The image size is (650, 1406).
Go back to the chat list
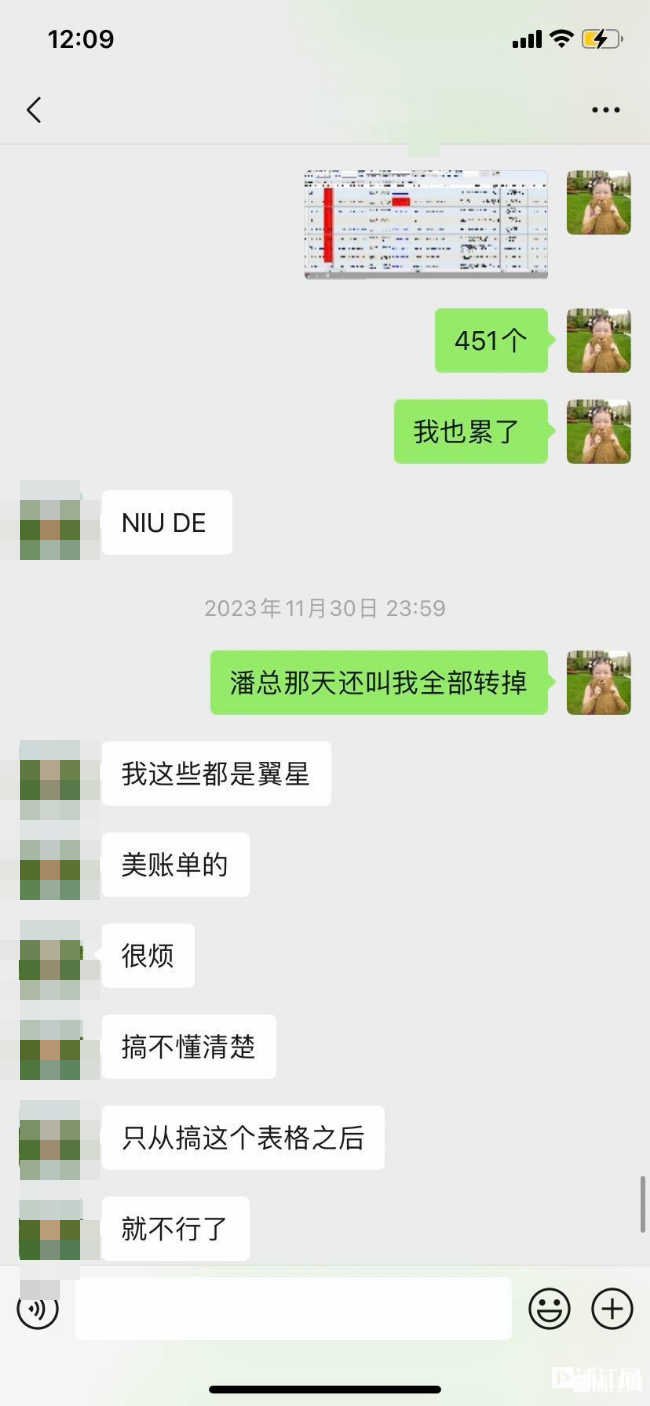point(34,110)
